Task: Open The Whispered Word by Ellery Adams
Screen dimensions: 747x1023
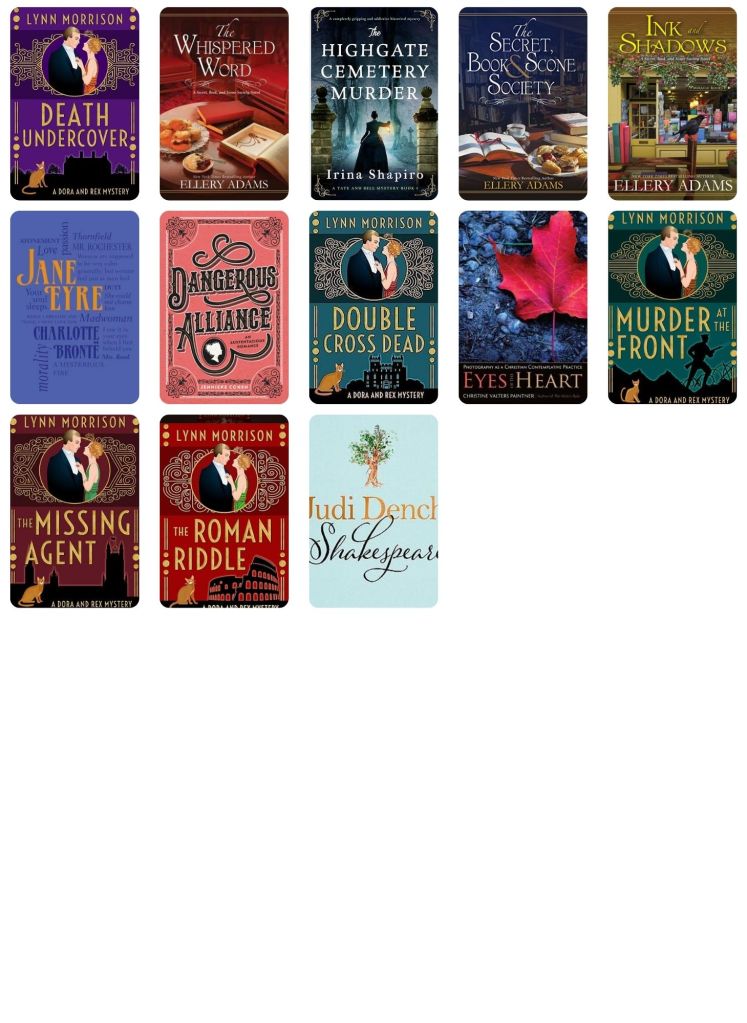Action: click(x=224, y=104)
